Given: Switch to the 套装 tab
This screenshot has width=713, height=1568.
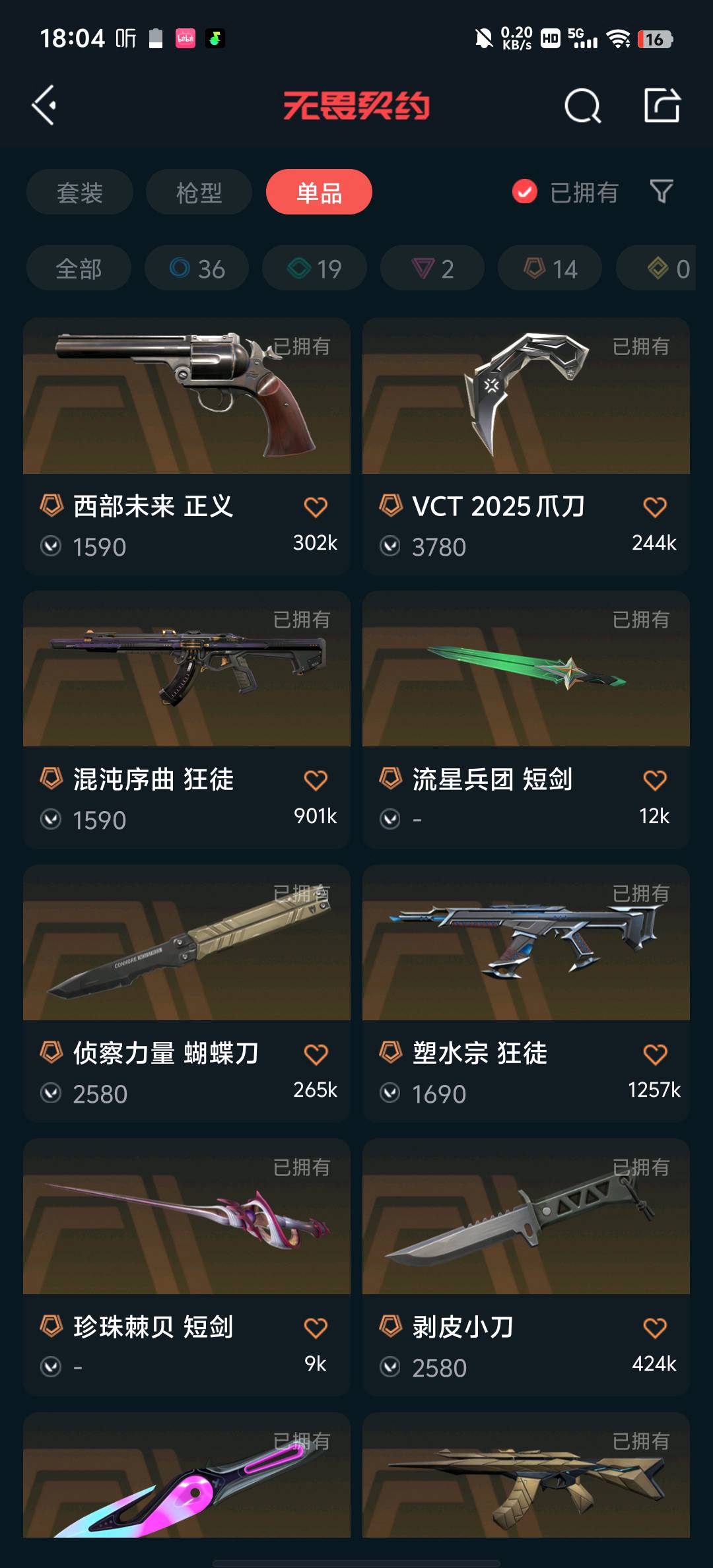Looking at the screenshot, I should [80, 192].
